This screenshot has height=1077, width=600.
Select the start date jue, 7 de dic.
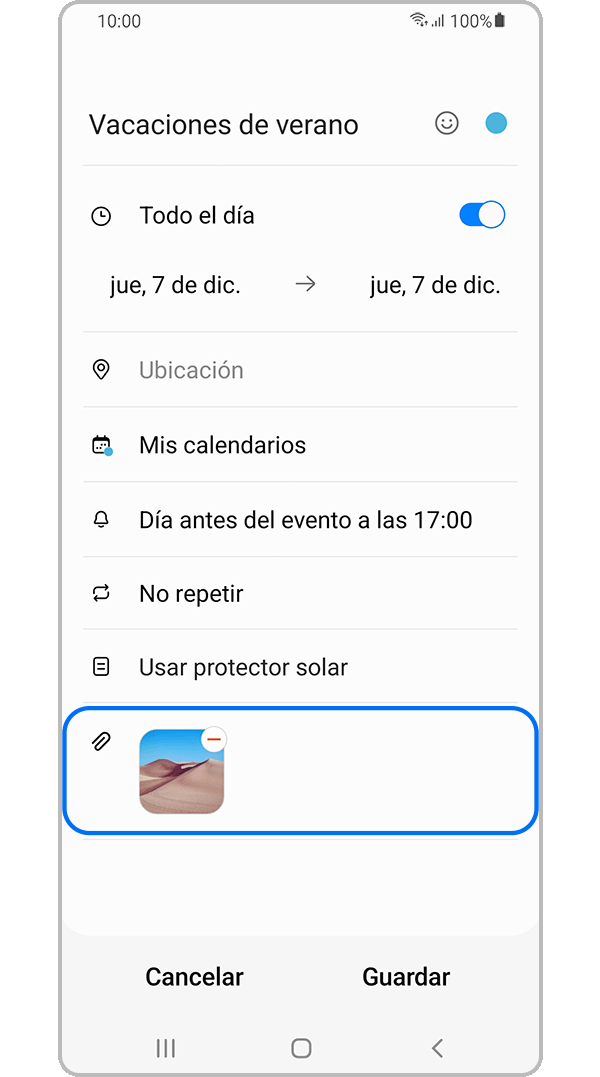pos(175,285)
